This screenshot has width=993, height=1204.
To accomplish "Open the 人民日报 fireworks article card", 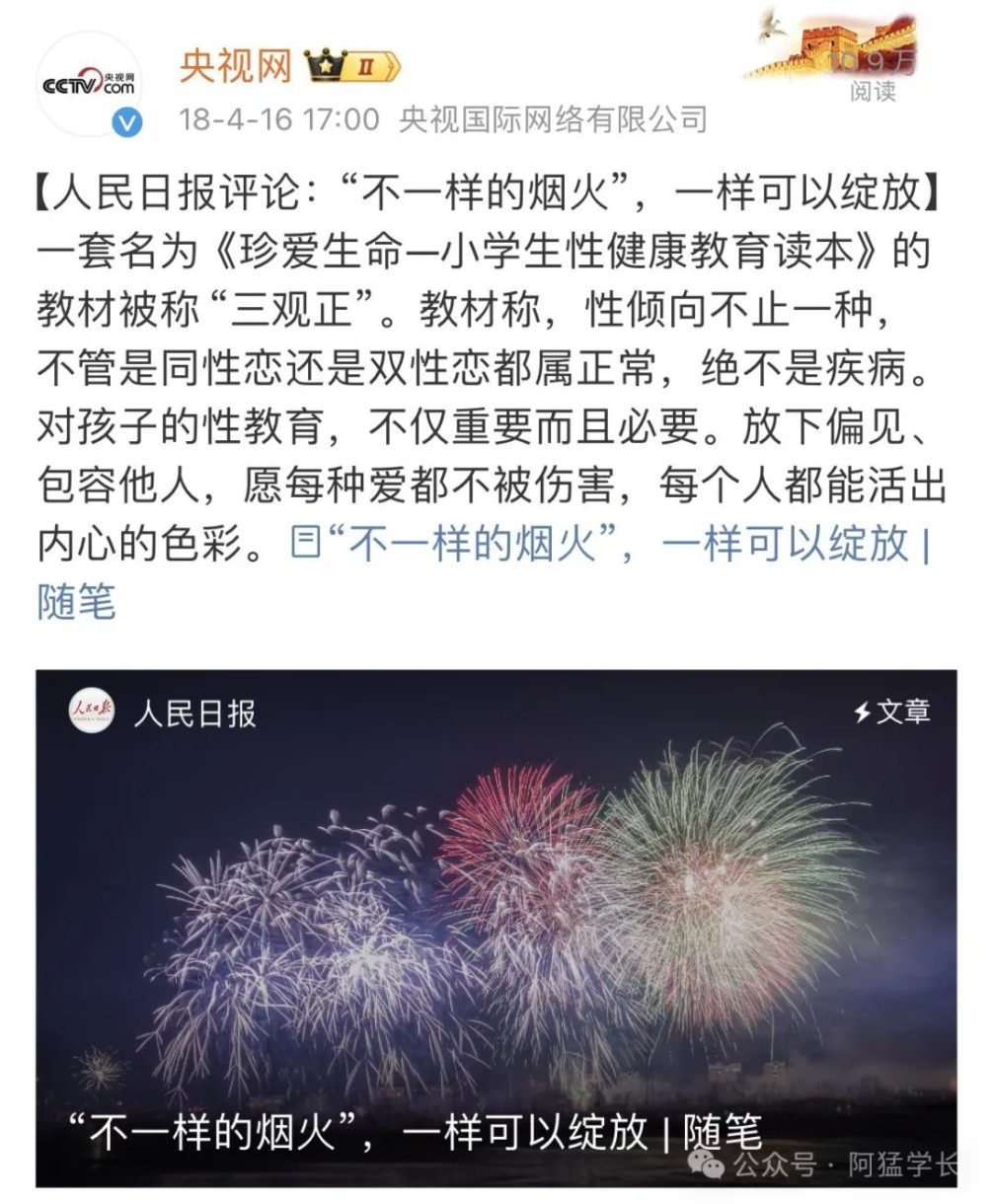I will 496,928.
